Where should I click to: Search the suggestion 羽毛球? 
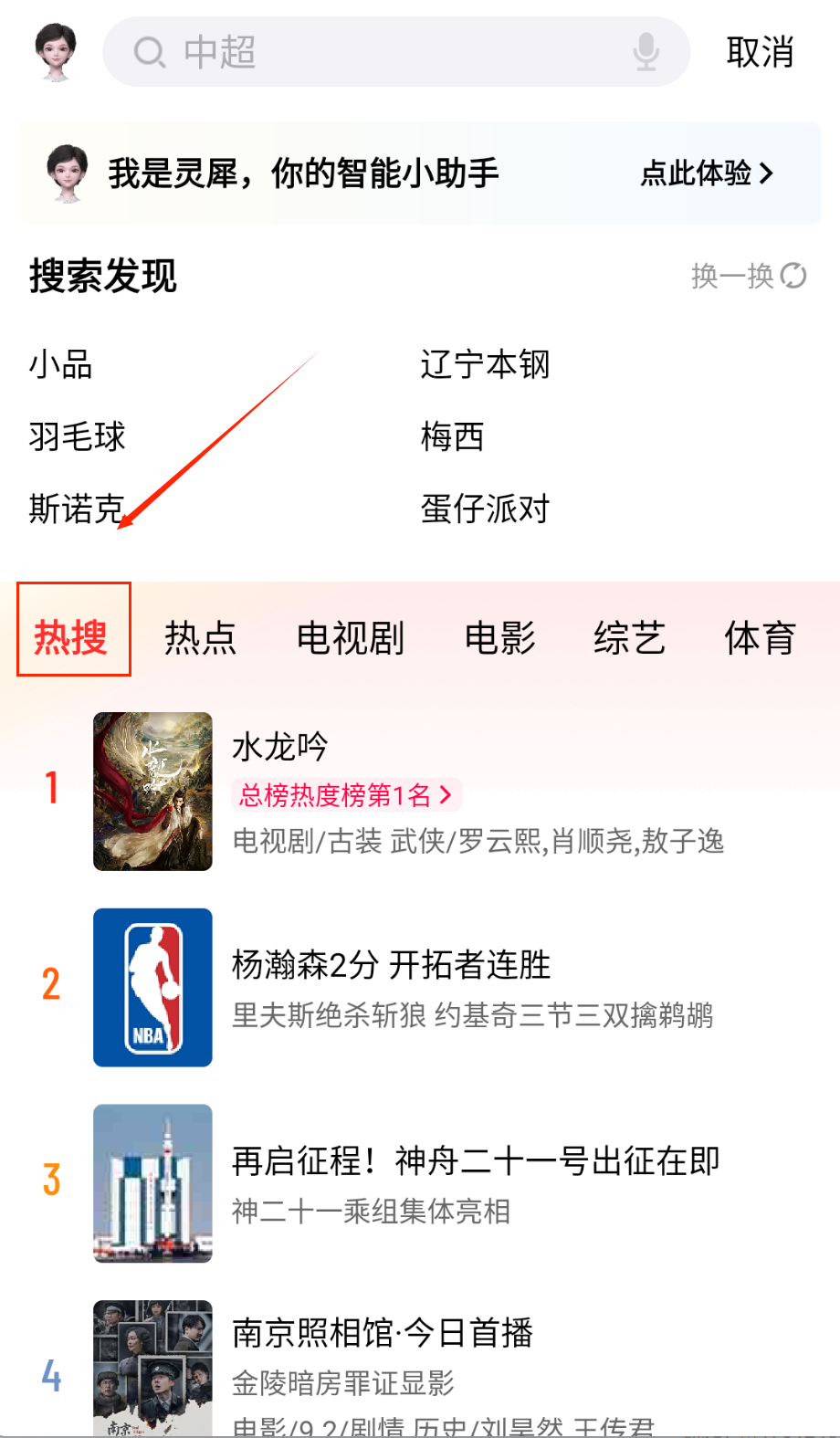coord(77,436)
